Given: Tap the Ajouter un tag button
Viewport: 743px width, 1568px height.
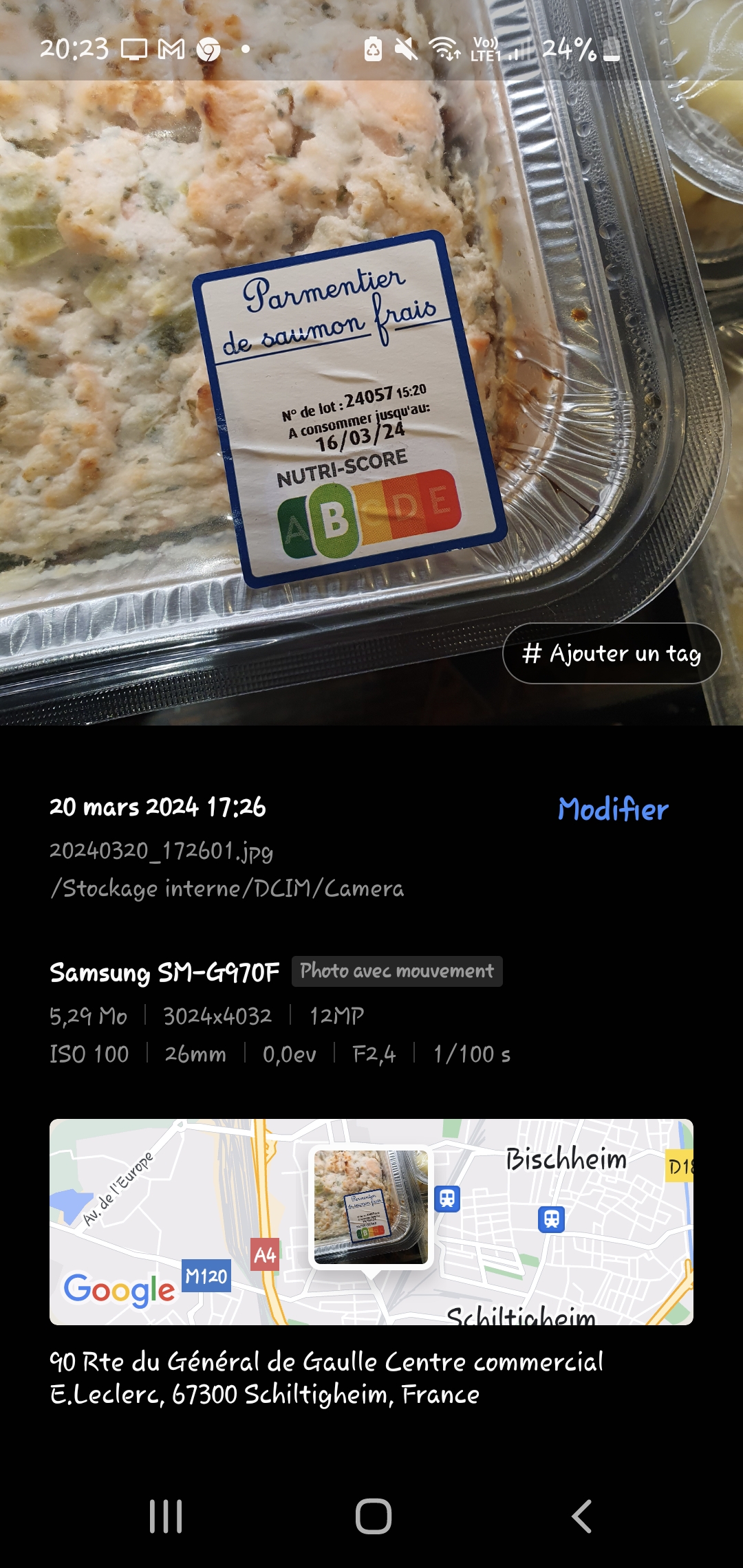Looking at the screenshot, I should coord(612,653).
